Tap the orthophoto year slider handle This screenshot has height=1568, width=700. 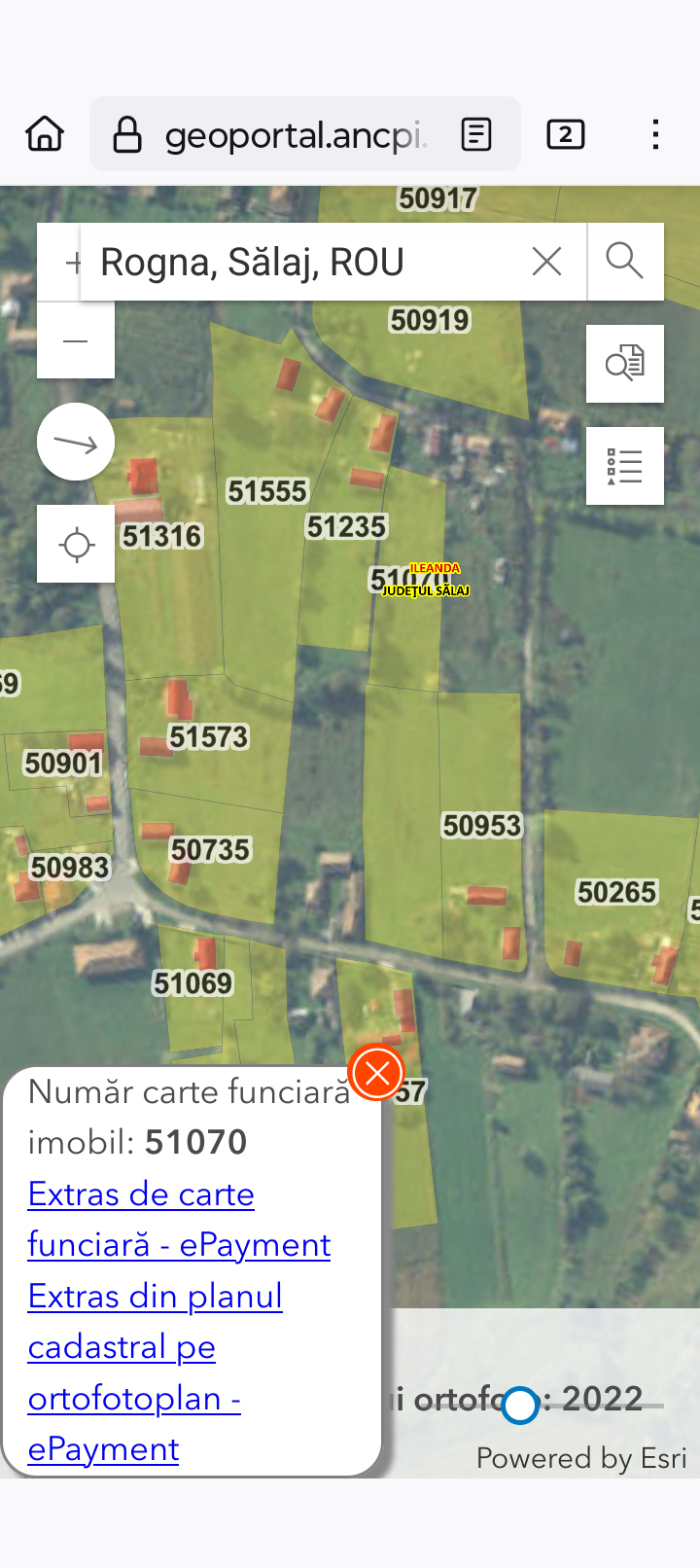pos(521,1405)
